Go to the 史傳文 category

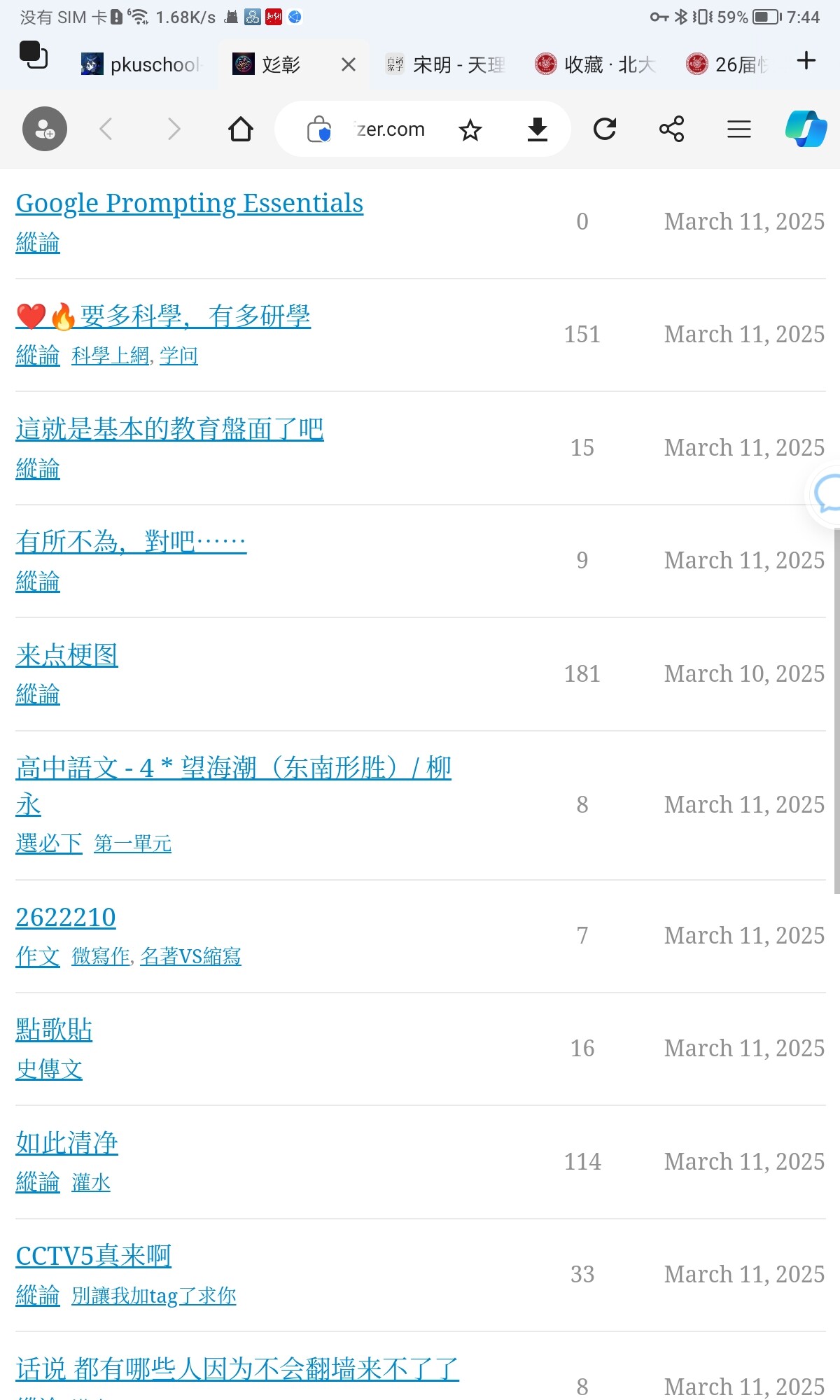[49, 1069]
